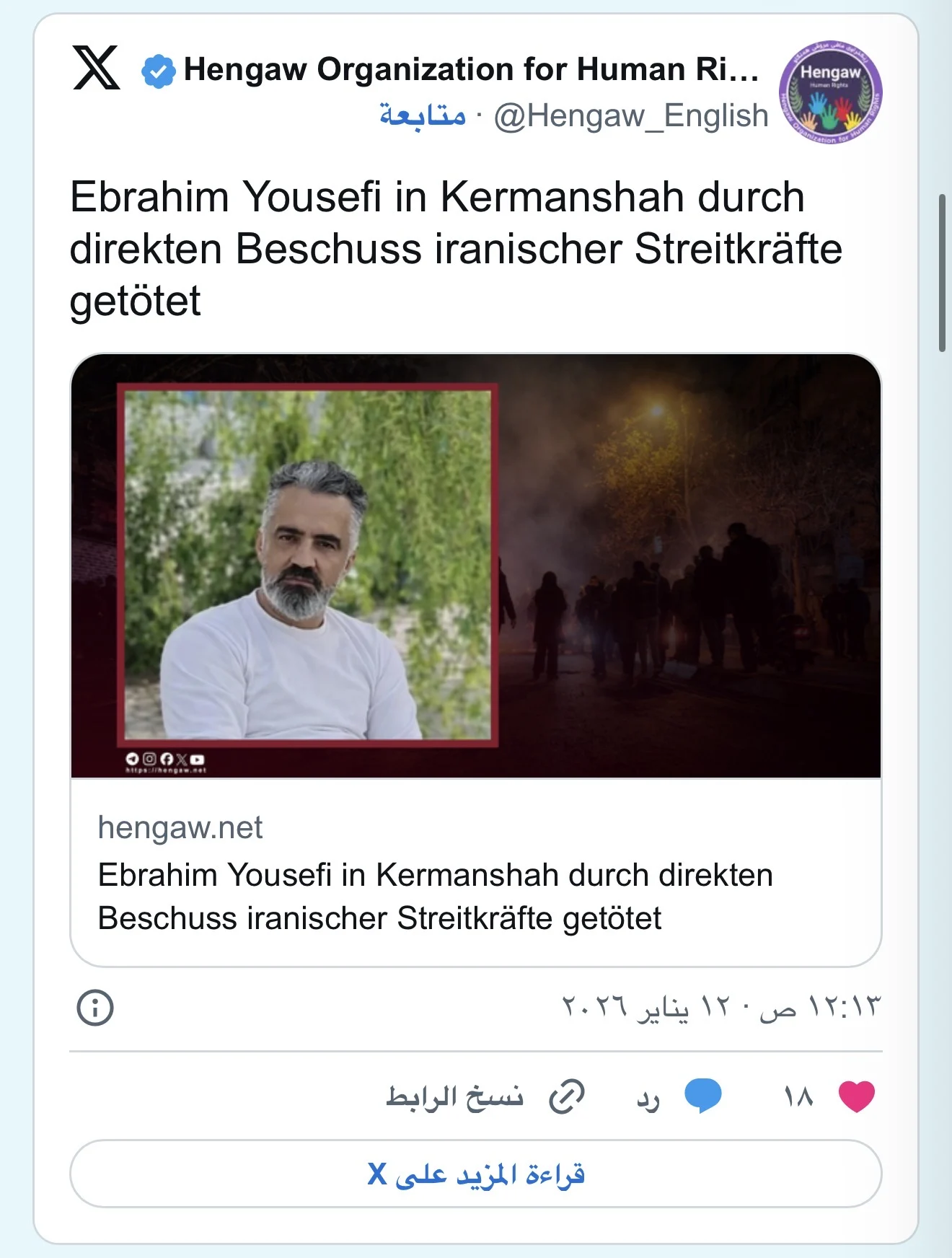
Task: Open the tweet timestamp ١٢ يناير ٢٠٢٦
Action: (721, 1006)
